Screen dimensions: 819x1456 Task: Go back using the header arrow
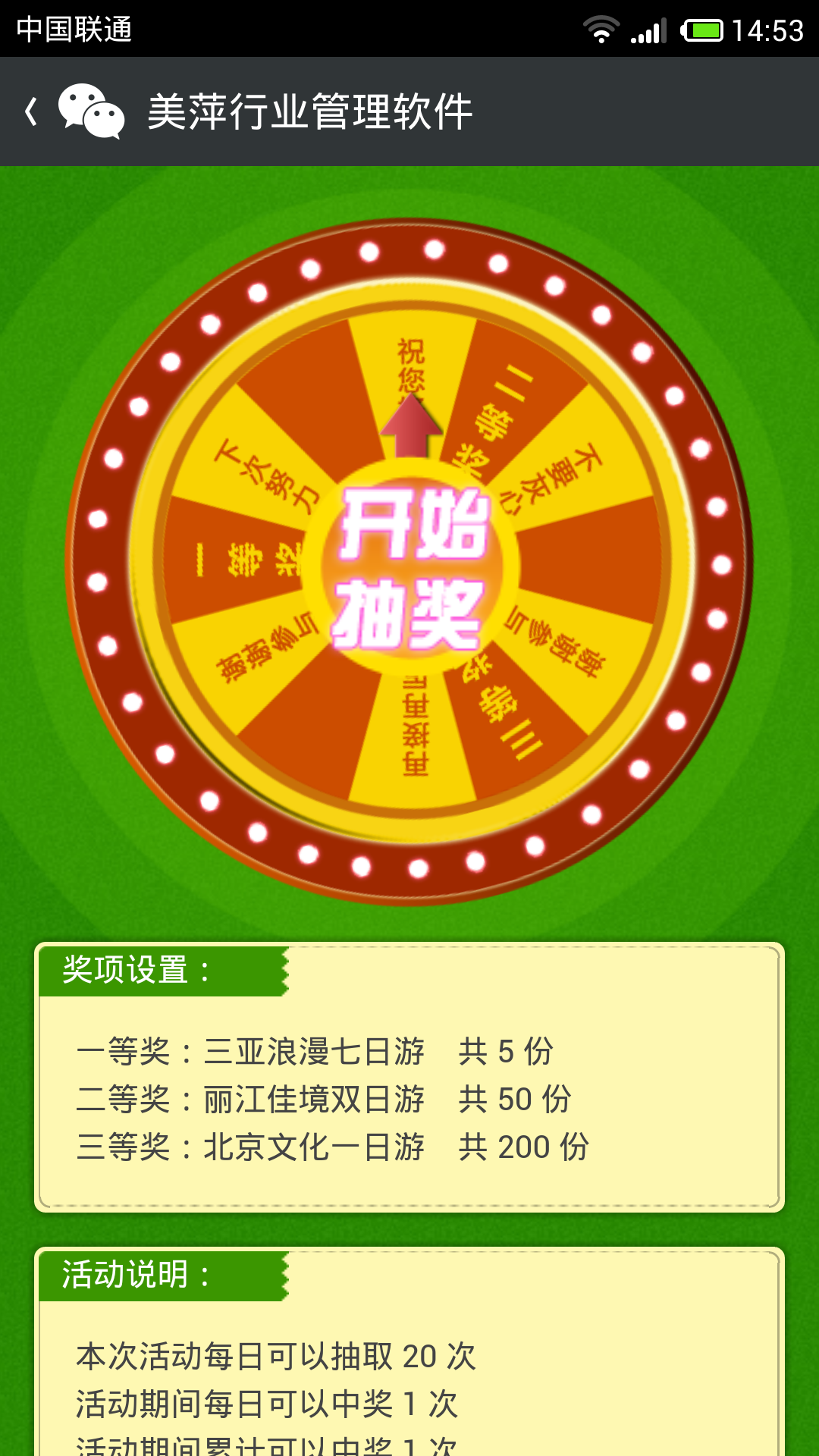click(32, 111)
